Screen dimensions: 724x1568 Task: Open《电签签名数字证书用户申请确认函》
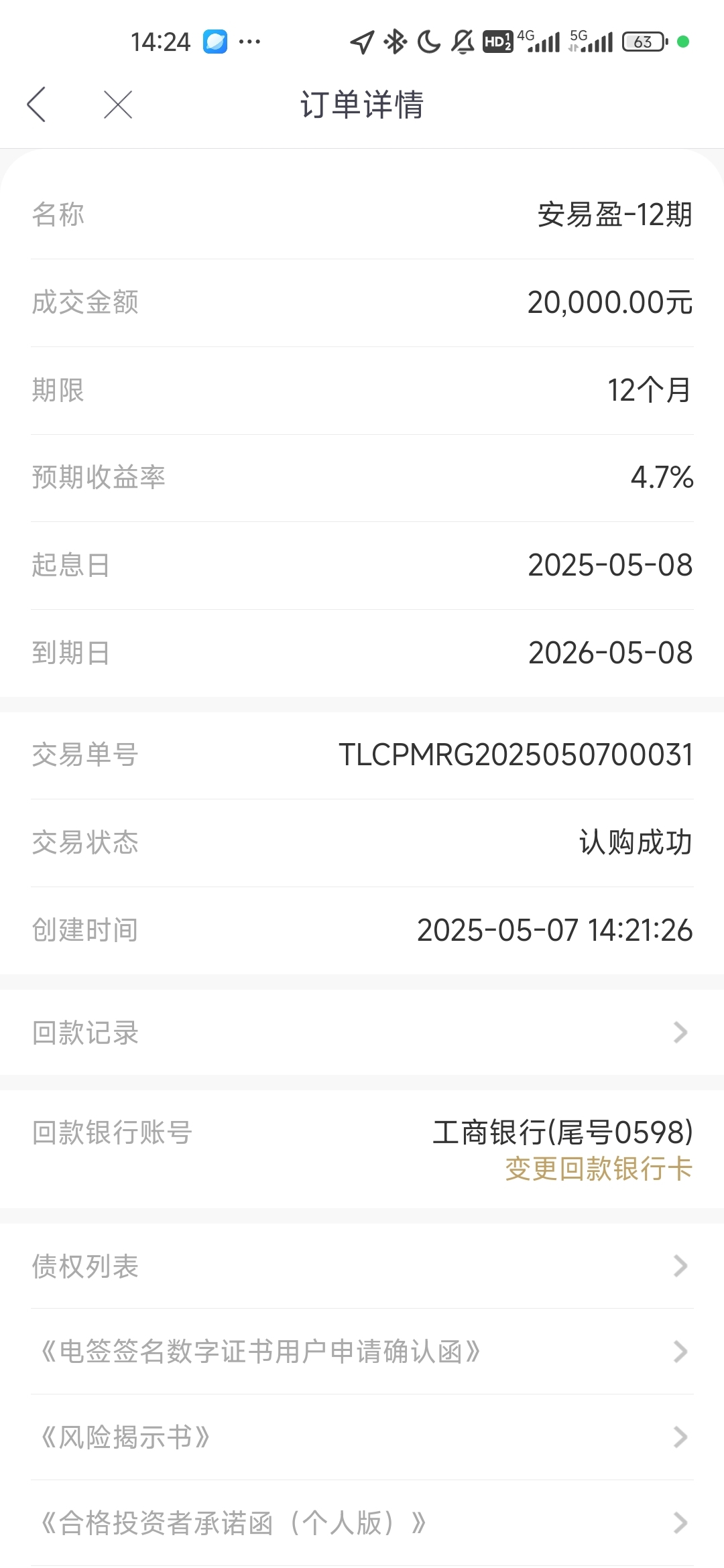pyautogui.click(x=362, y=1352)
